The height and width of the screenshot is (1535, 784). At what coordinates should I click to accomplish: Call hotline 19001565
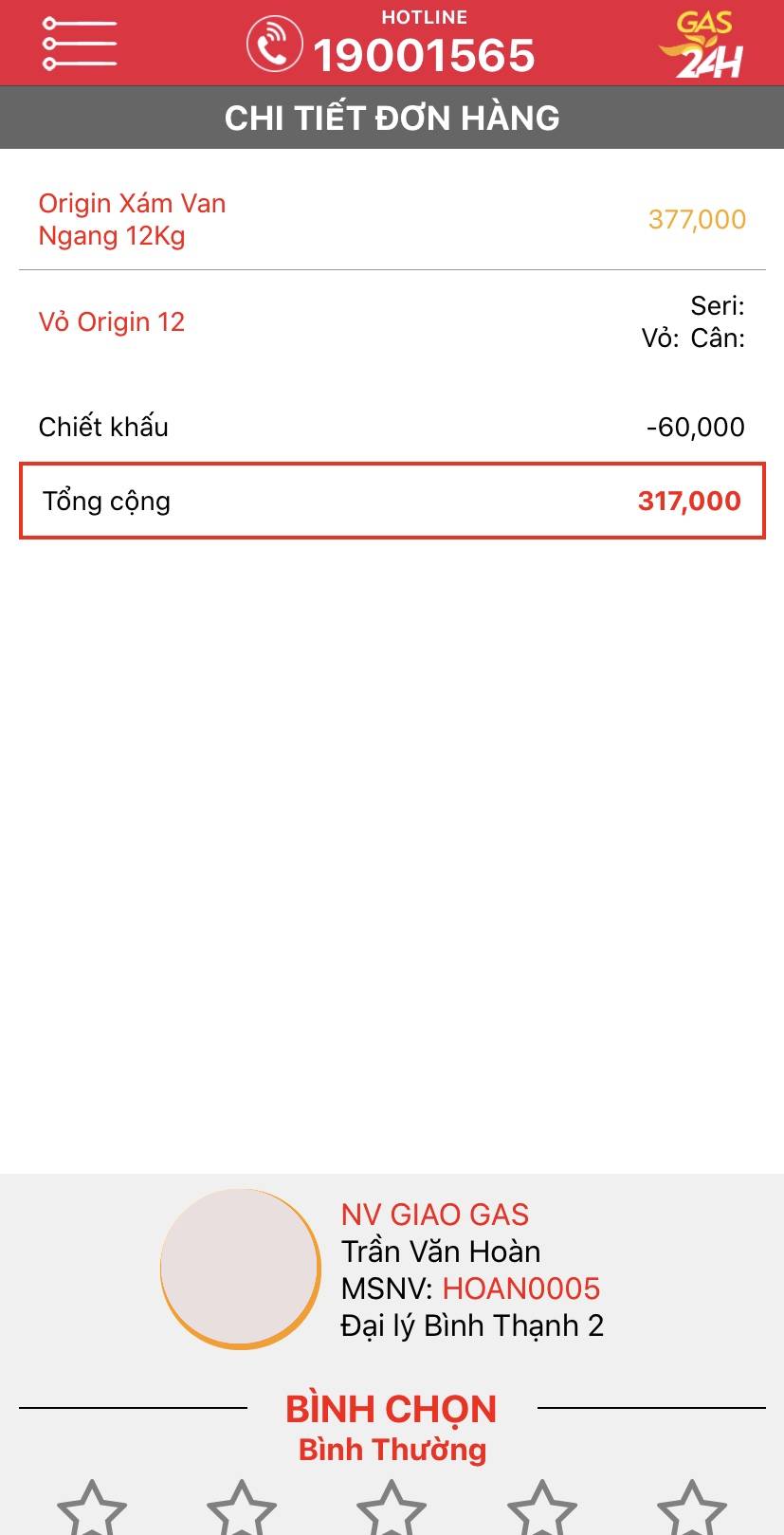(392, 44)
